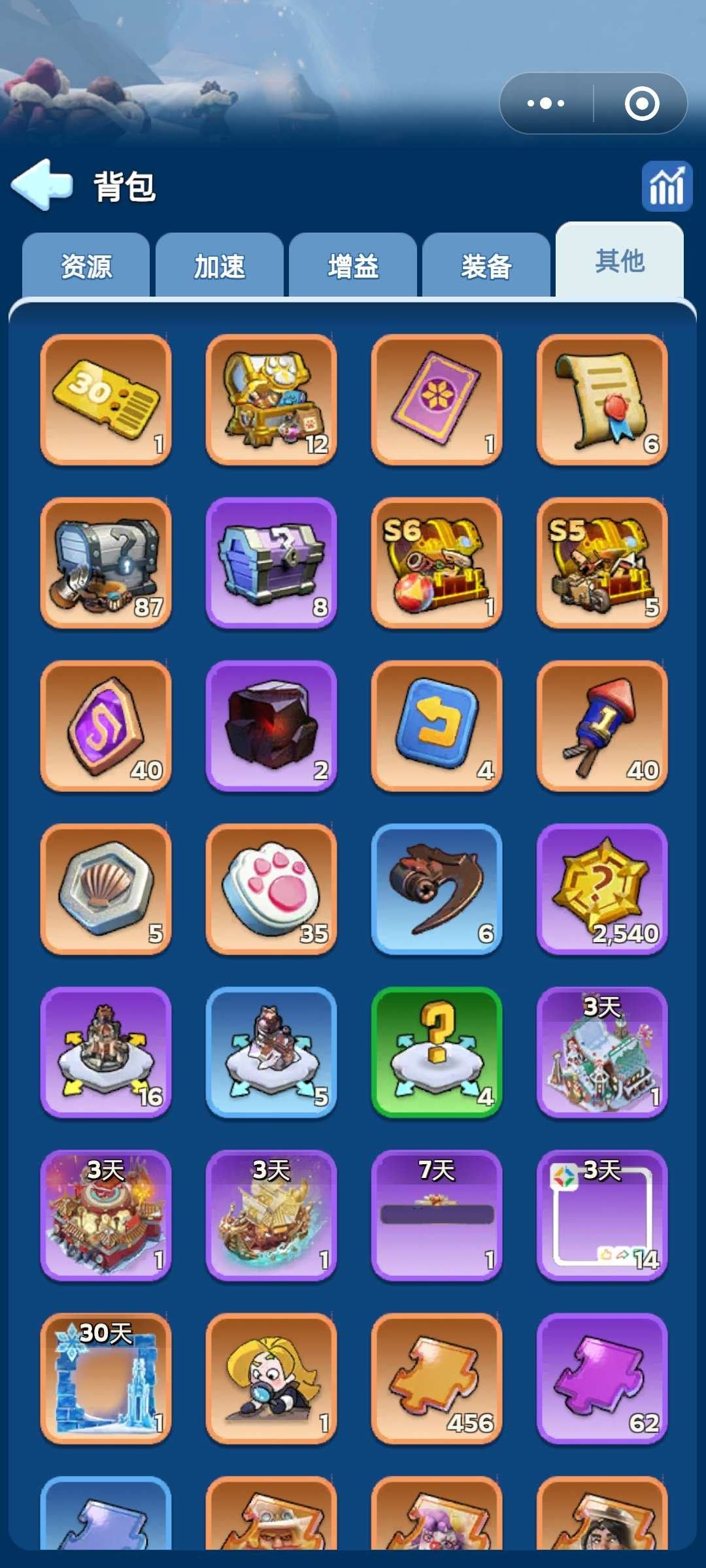706x1568 pixels.
Task: Select the 其他 tab
Action: click(620, 261)
